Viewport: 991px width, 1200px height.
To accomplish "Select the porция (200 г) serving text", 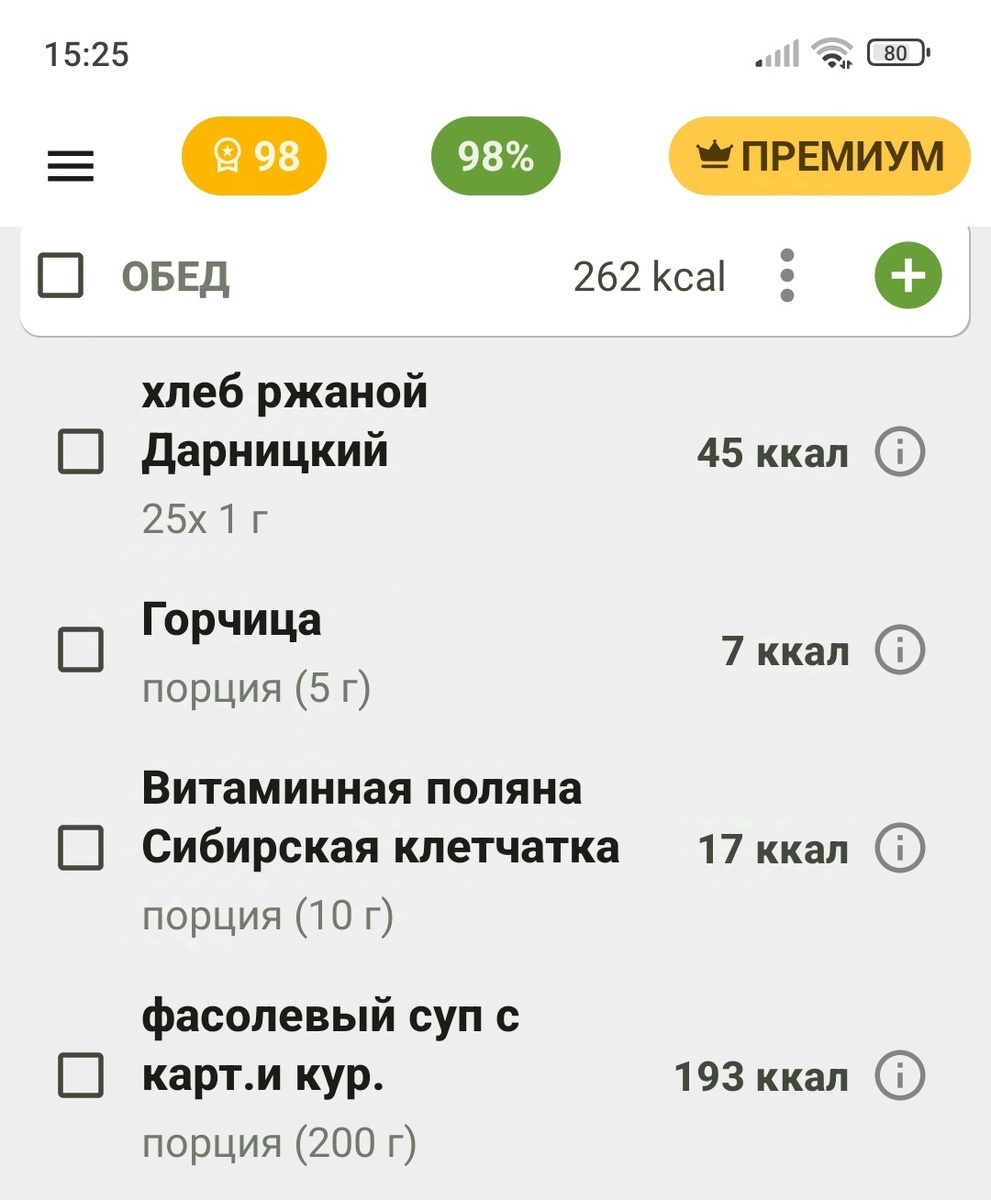I will [x=280, y=1143].
